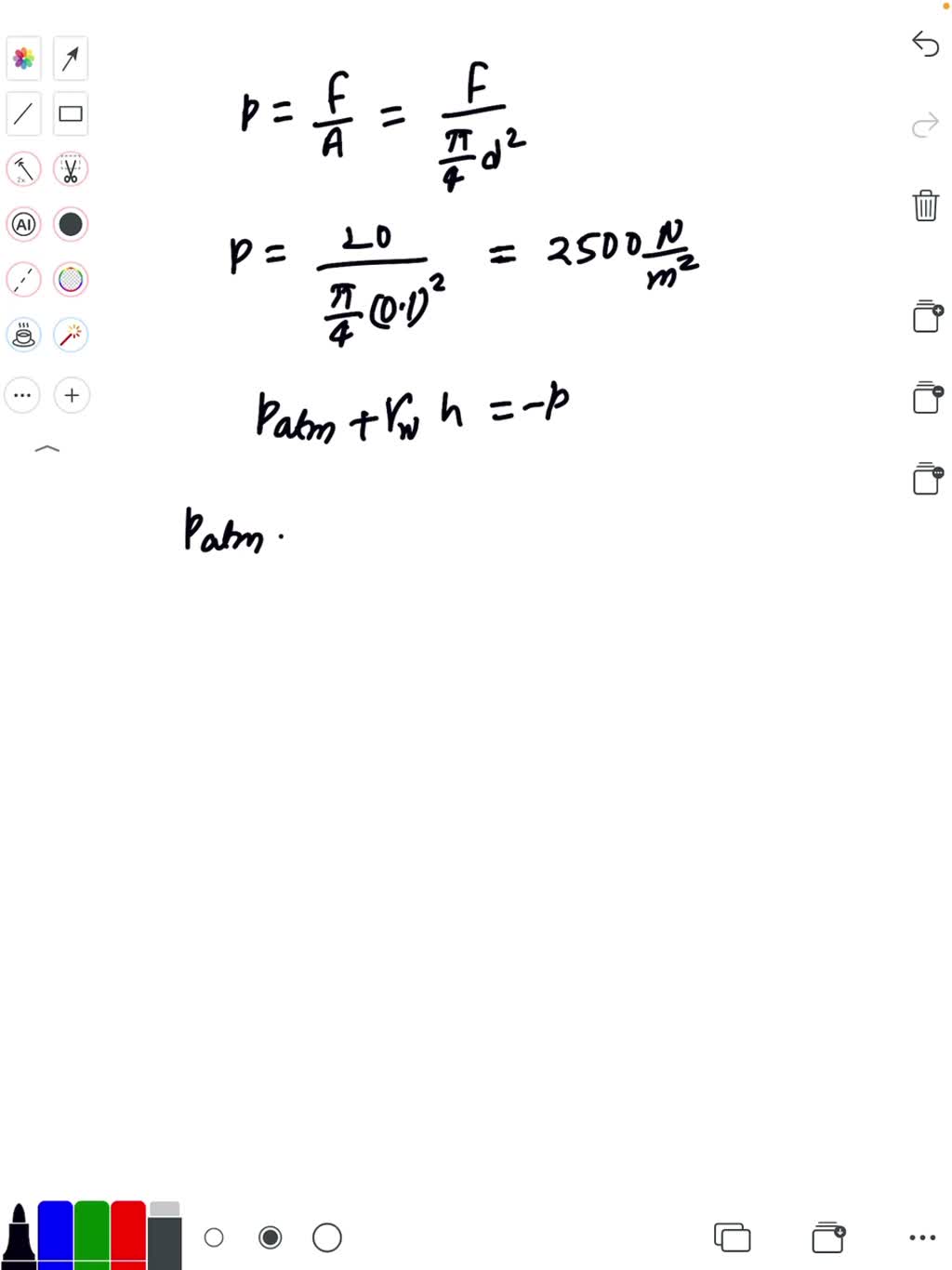This screenshot has width=952, height=1270.
Task: Add a new tool with plus
Action: click(71, 395)
